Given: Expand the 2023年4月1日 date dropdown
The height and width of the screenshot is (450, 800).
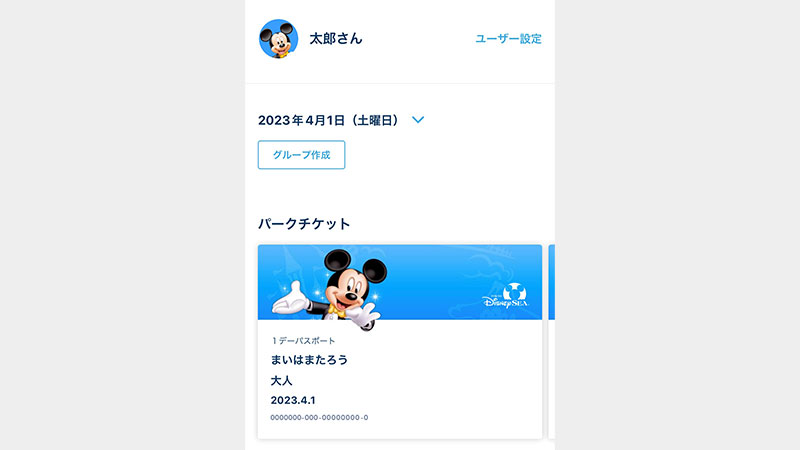Looking at the screenshot, I should 418,120.
